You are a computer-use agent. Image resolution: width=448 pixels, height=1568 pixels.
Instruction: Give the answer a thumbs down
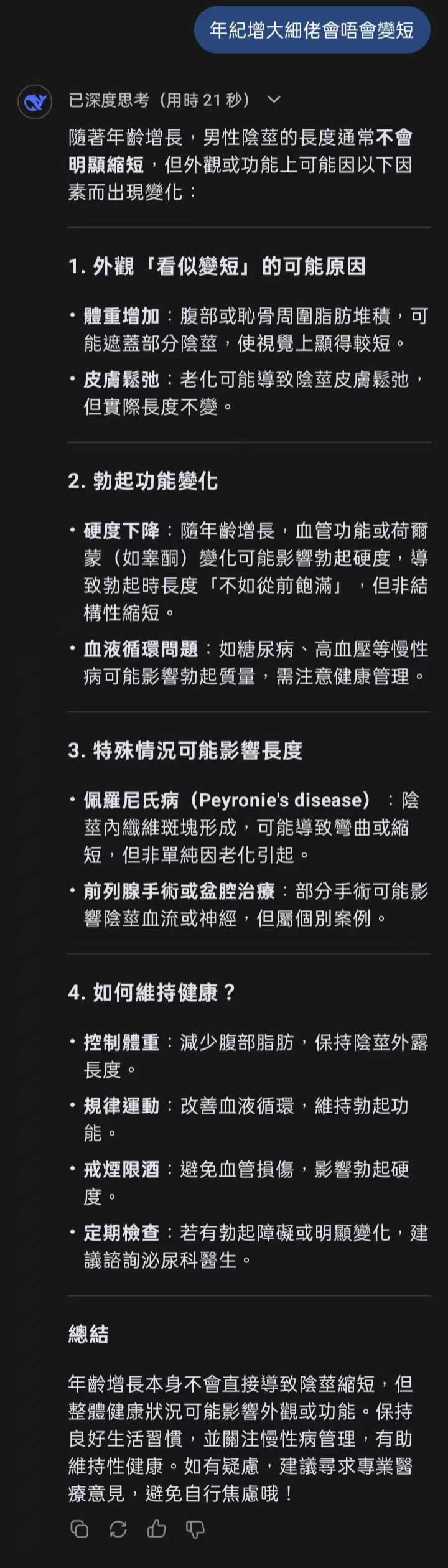195,1529
